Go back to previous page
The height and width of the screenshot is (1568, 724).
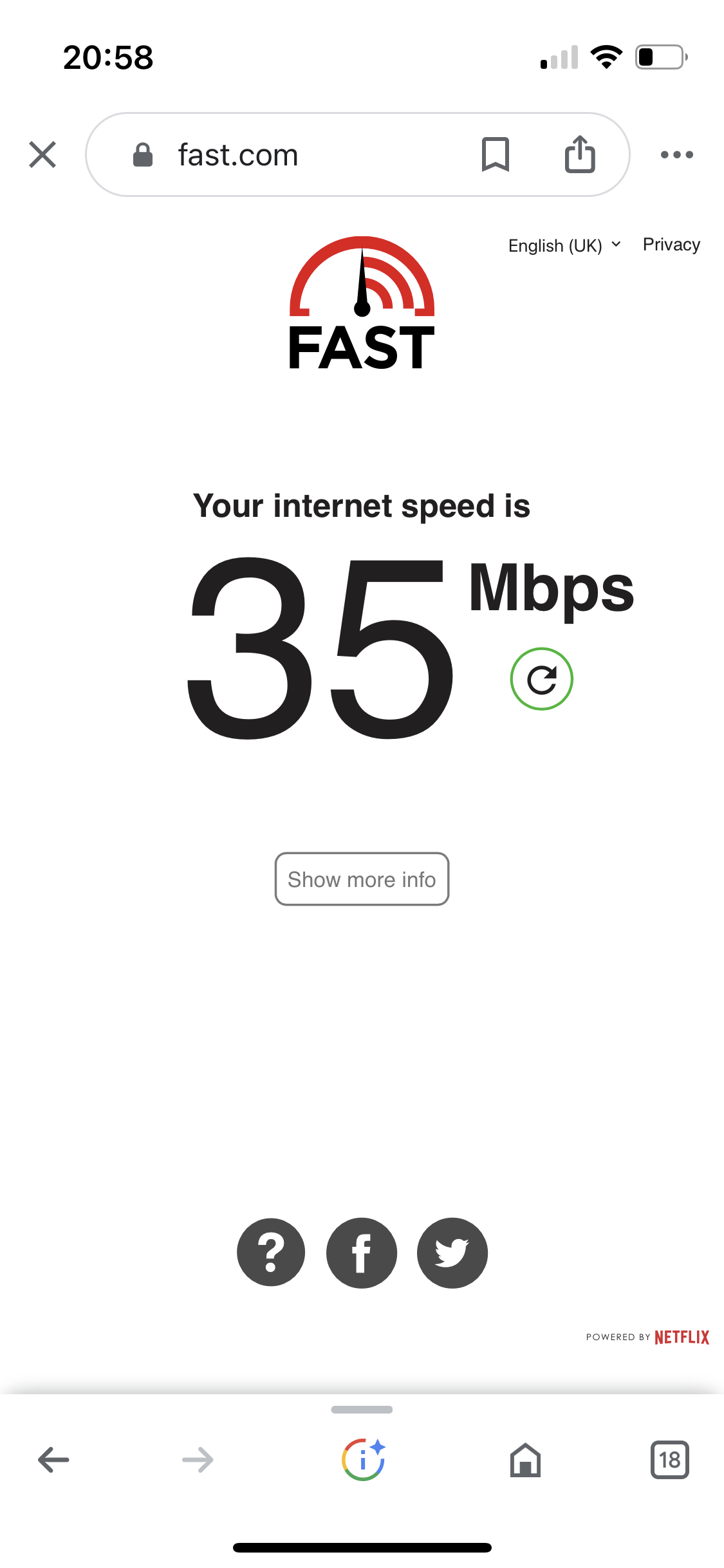(53, 1460)
